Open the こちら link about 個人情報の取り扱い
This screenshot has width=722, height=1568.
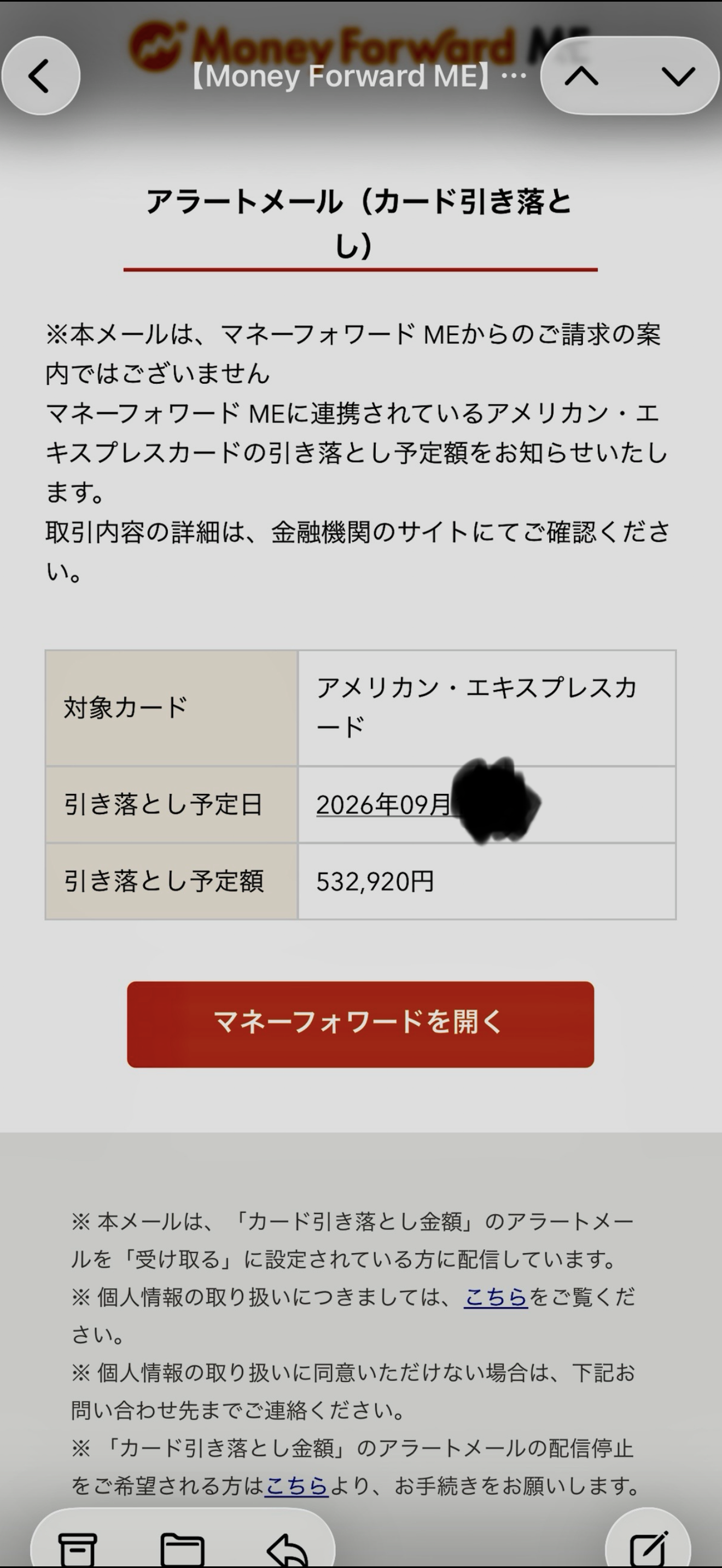point(496,1296)
